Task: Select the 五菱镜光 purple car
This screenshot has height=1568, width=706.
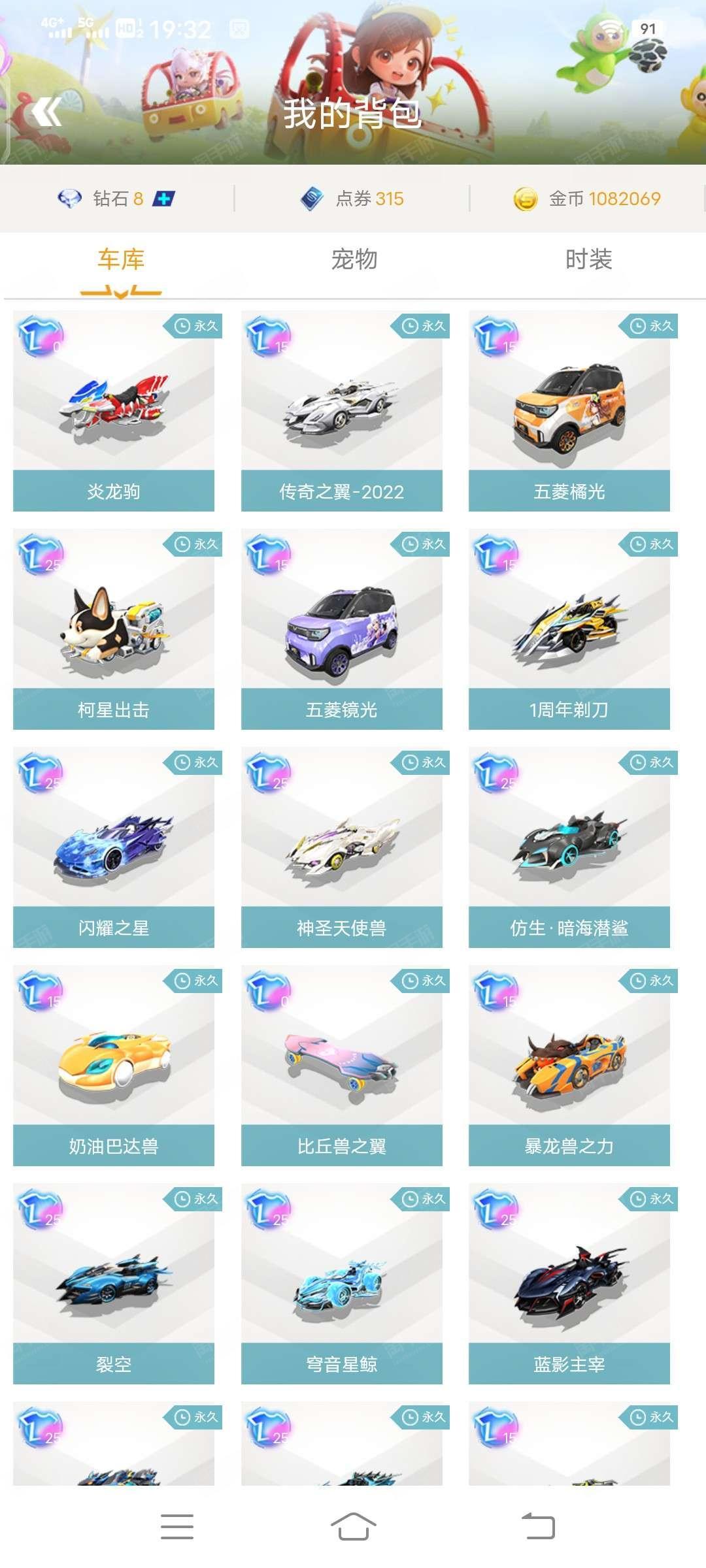Action: point(341,629)
